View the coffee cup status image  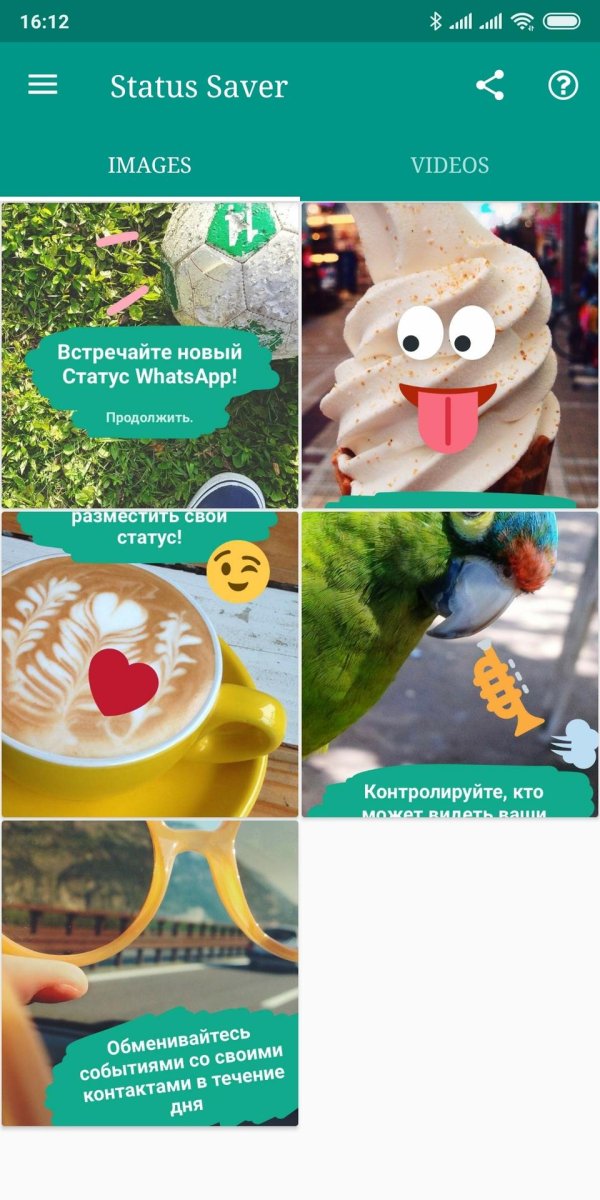[150, 664]
